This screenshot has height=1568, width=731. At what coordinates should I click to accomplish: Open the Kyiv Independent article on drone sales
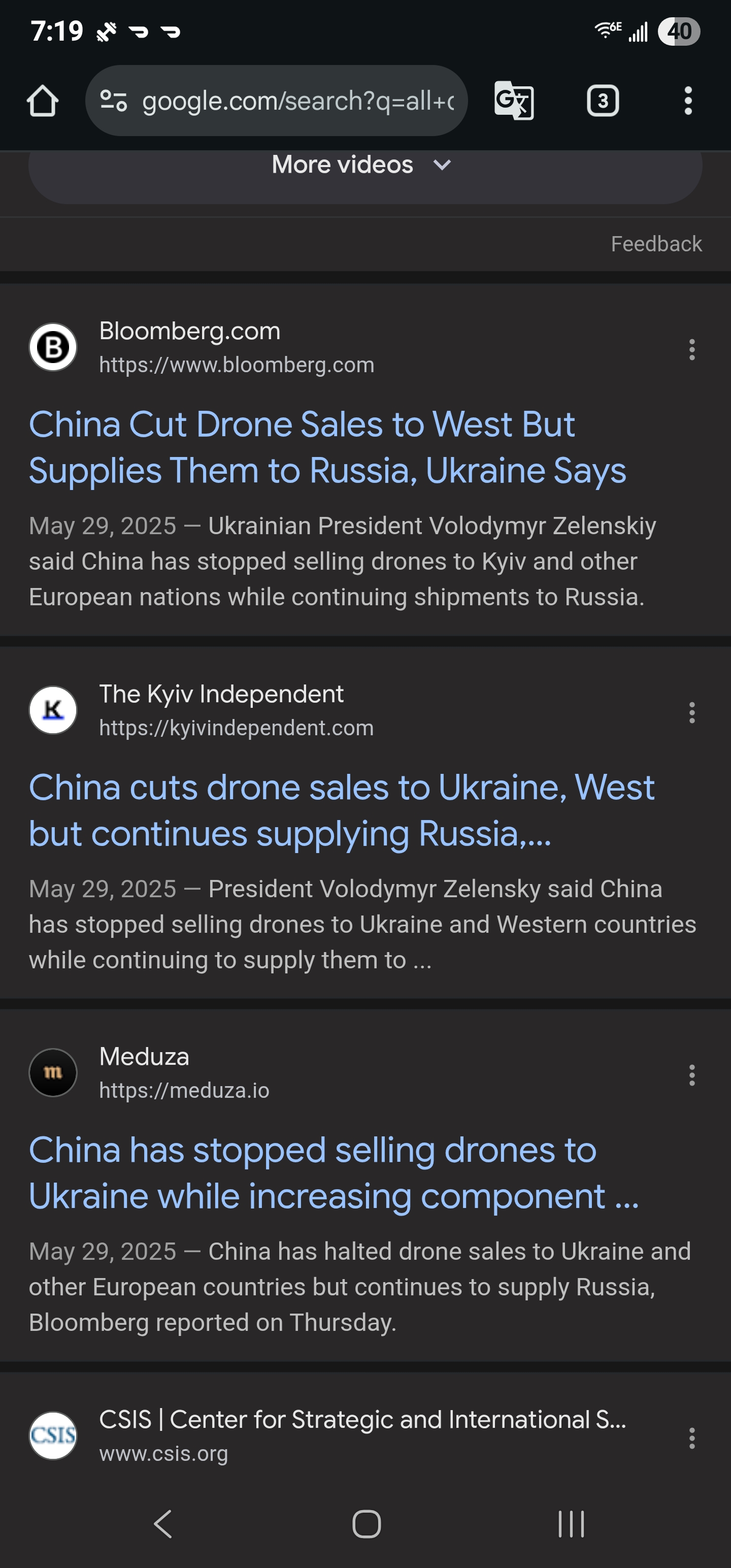[x=342, y=810]
